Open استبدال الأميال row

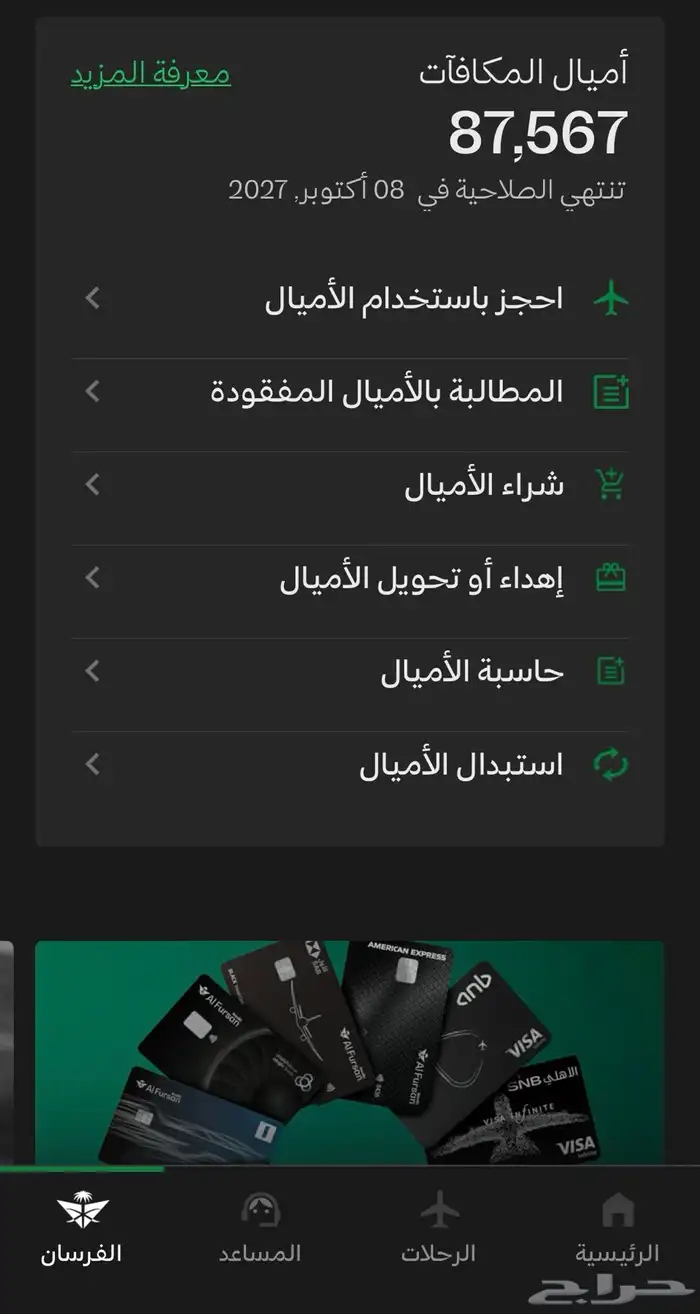click(x=350, y=765)
